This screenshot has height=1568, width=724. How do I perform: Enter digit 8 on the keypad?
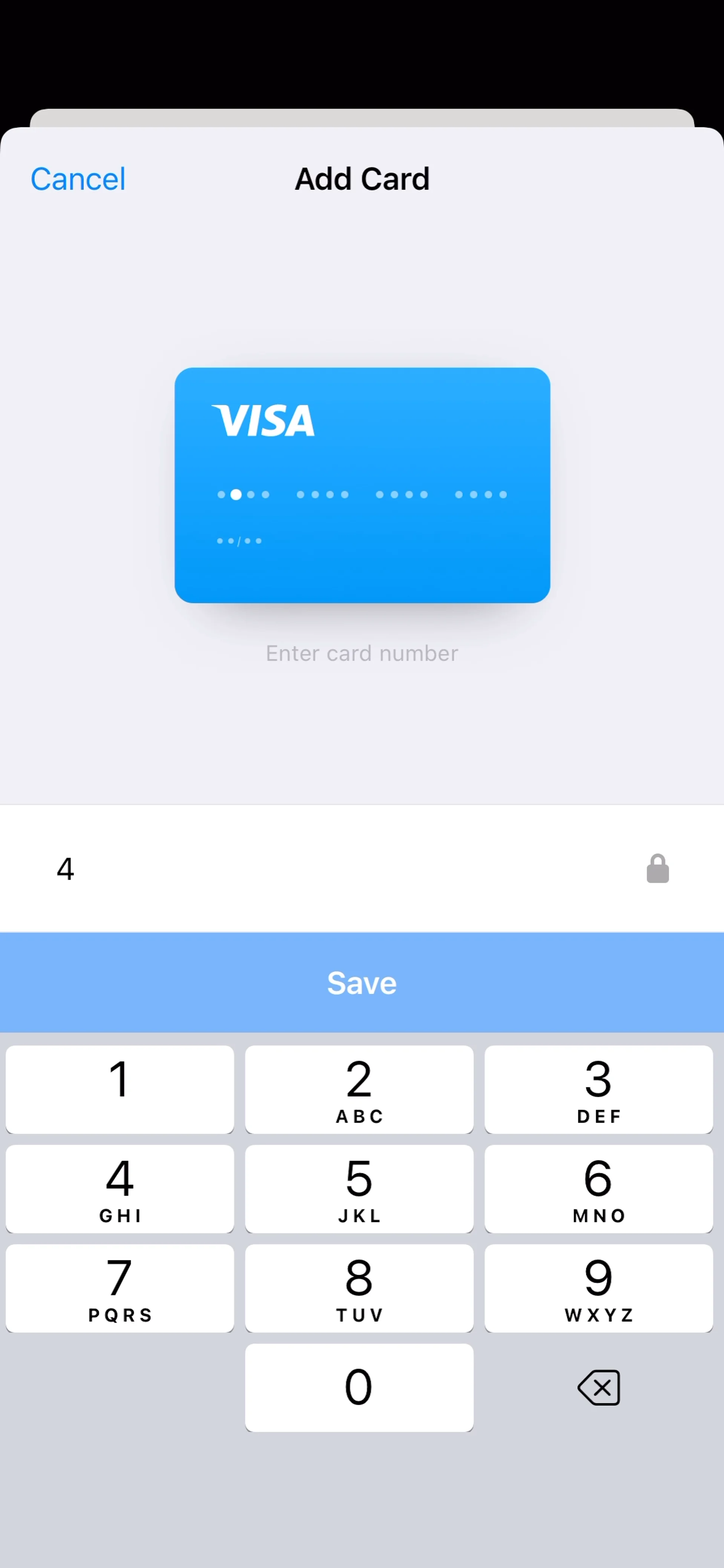(359, 1288)
